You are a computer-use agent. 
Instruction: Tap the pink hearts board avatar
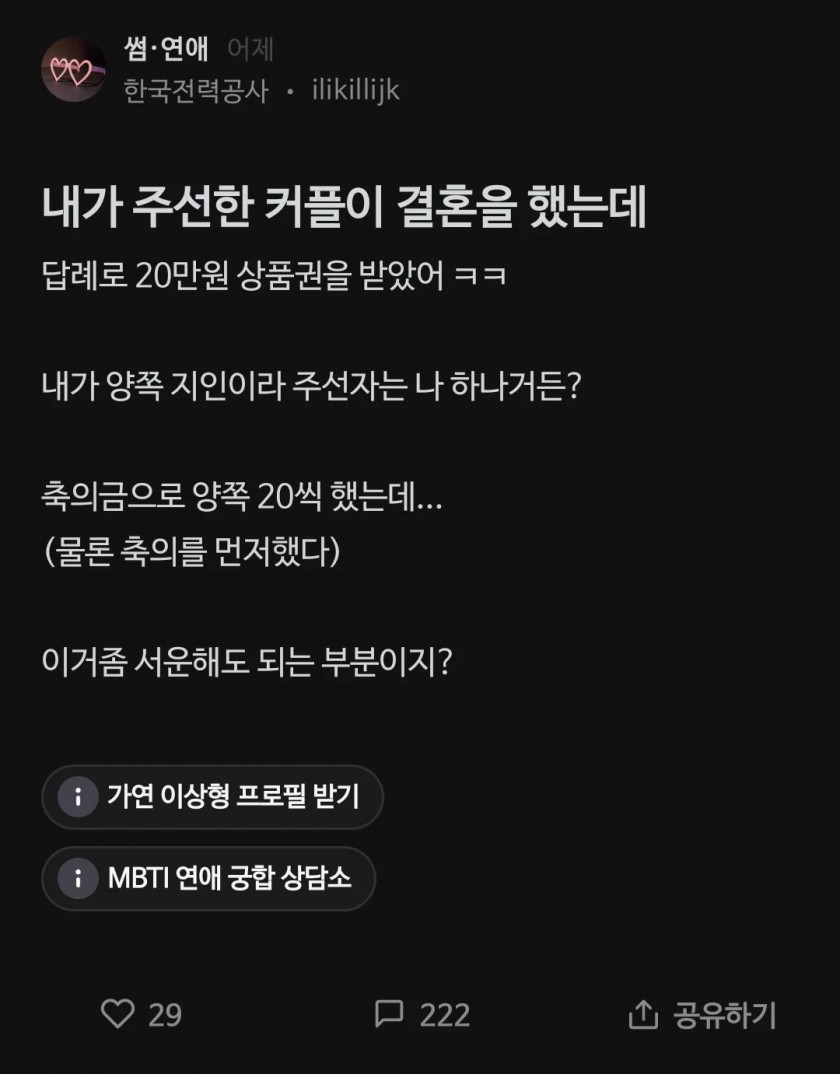[73, 69]
